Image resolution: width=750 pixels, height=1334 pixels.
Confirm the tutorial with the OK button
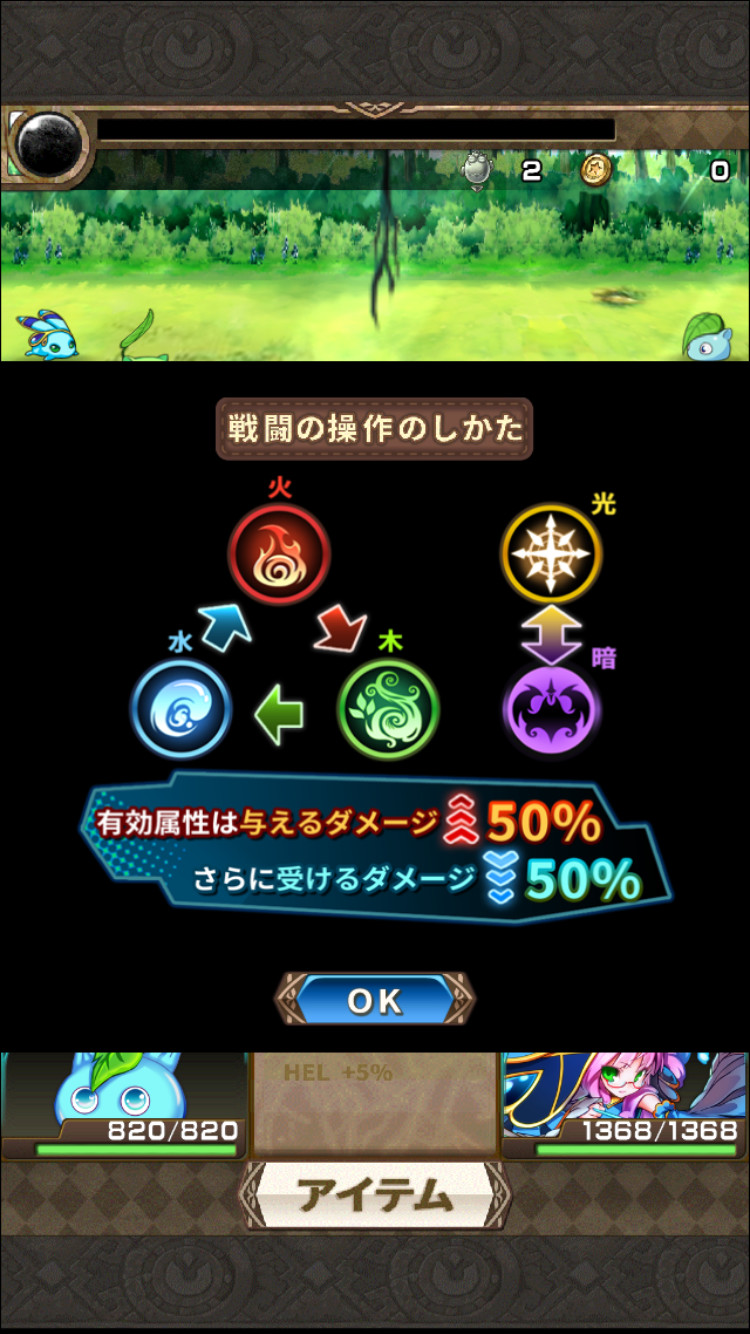pyautogui.click(x=375, y=1000)
